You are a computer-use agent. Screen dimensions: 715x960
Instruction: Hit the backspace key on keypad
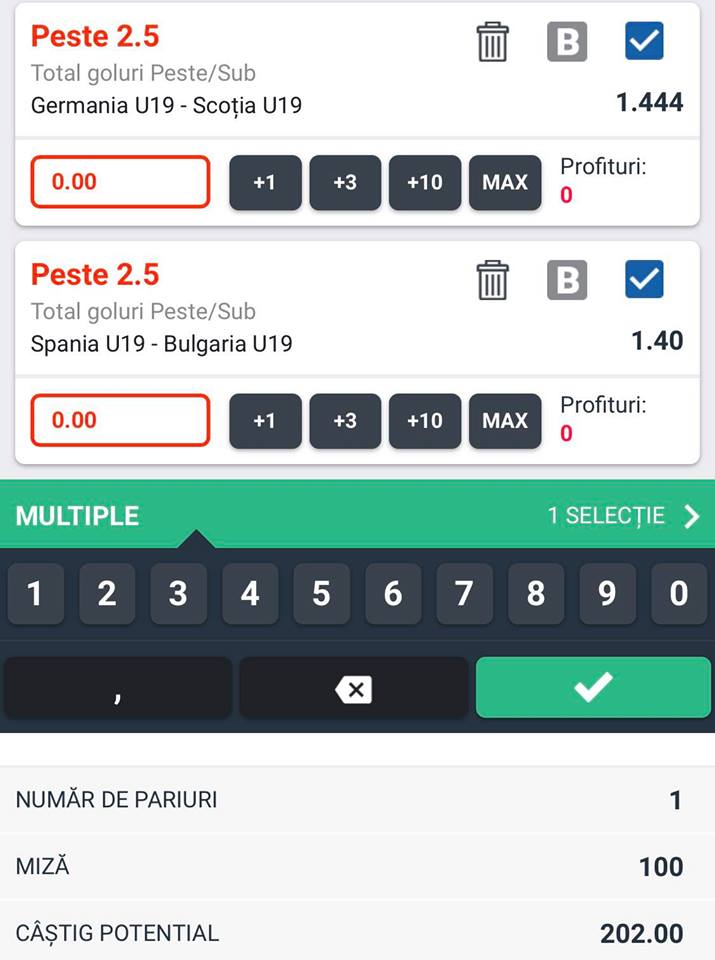[x=353, y=688]
